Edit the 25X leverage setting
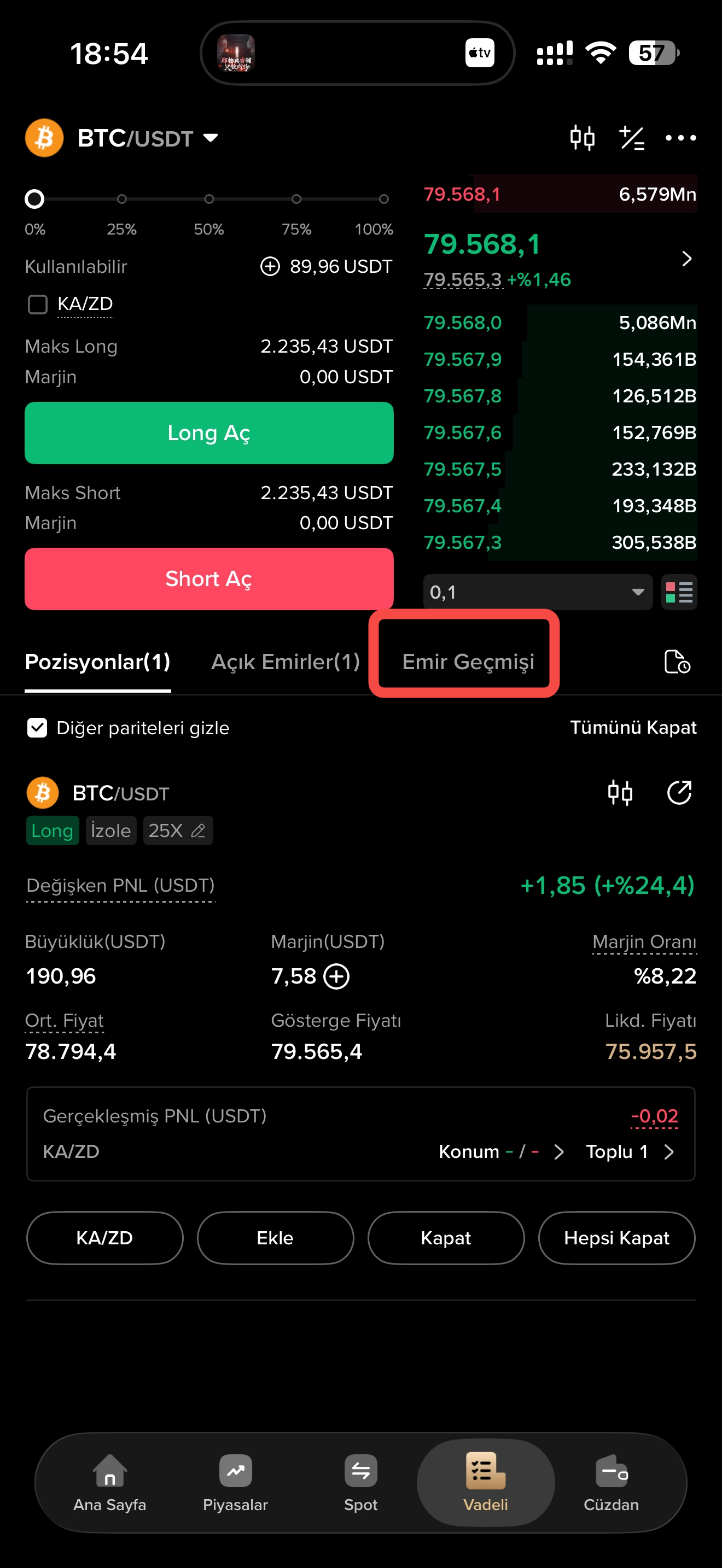Viewport: 722px width, 1568px height. (x=178, y=830)
